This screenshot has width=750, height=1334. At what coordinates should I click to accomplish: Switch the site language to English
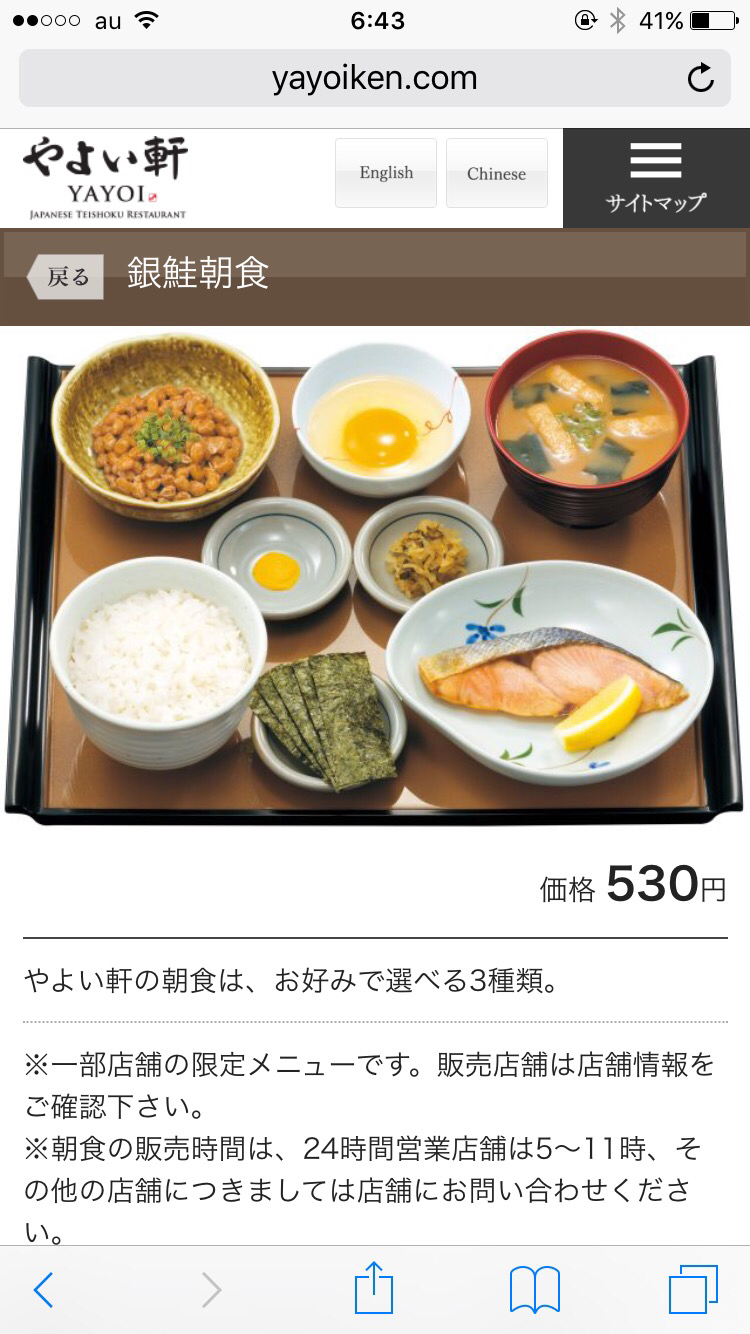(386, 173)
